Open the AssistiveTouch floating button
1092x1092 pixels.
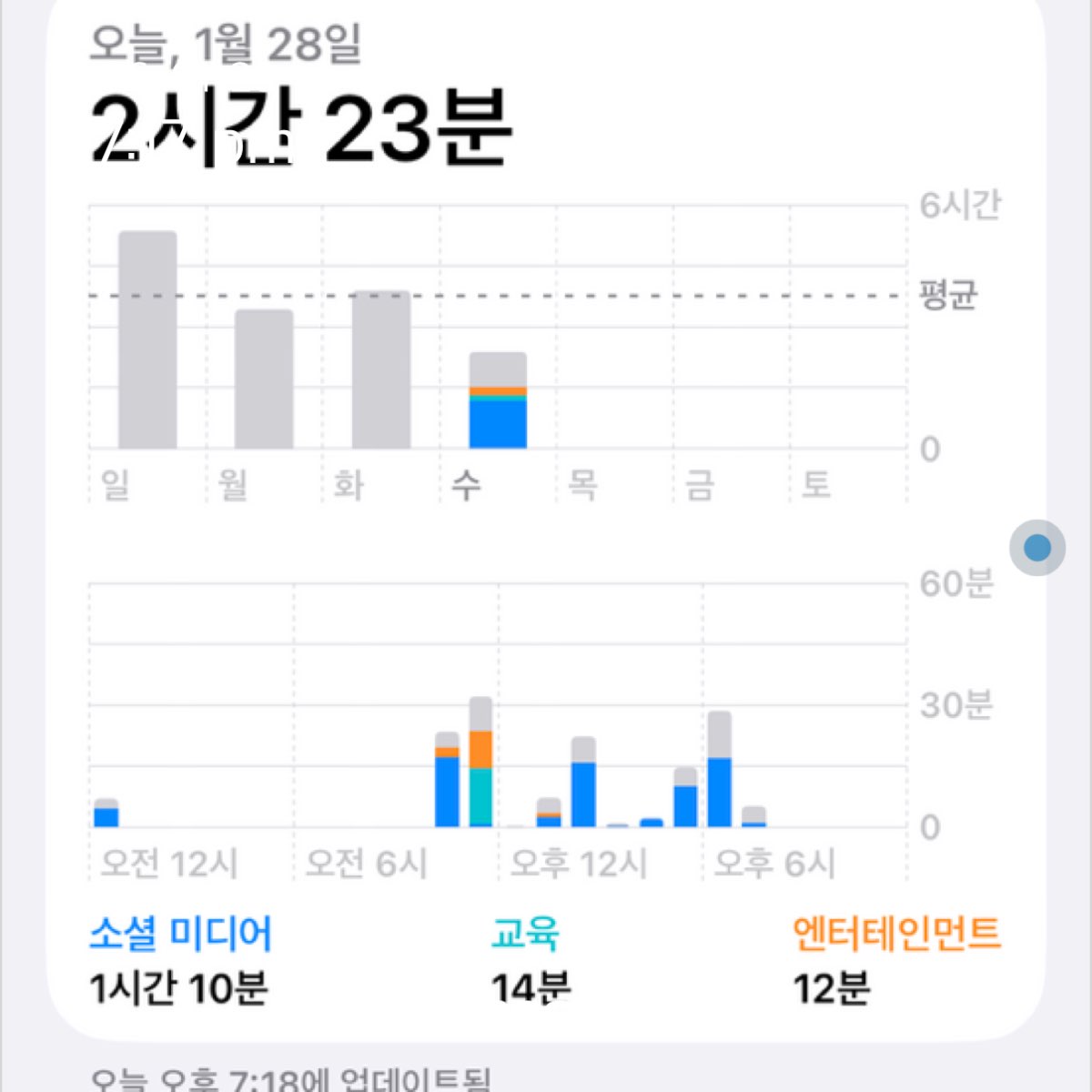(1036, 548)
